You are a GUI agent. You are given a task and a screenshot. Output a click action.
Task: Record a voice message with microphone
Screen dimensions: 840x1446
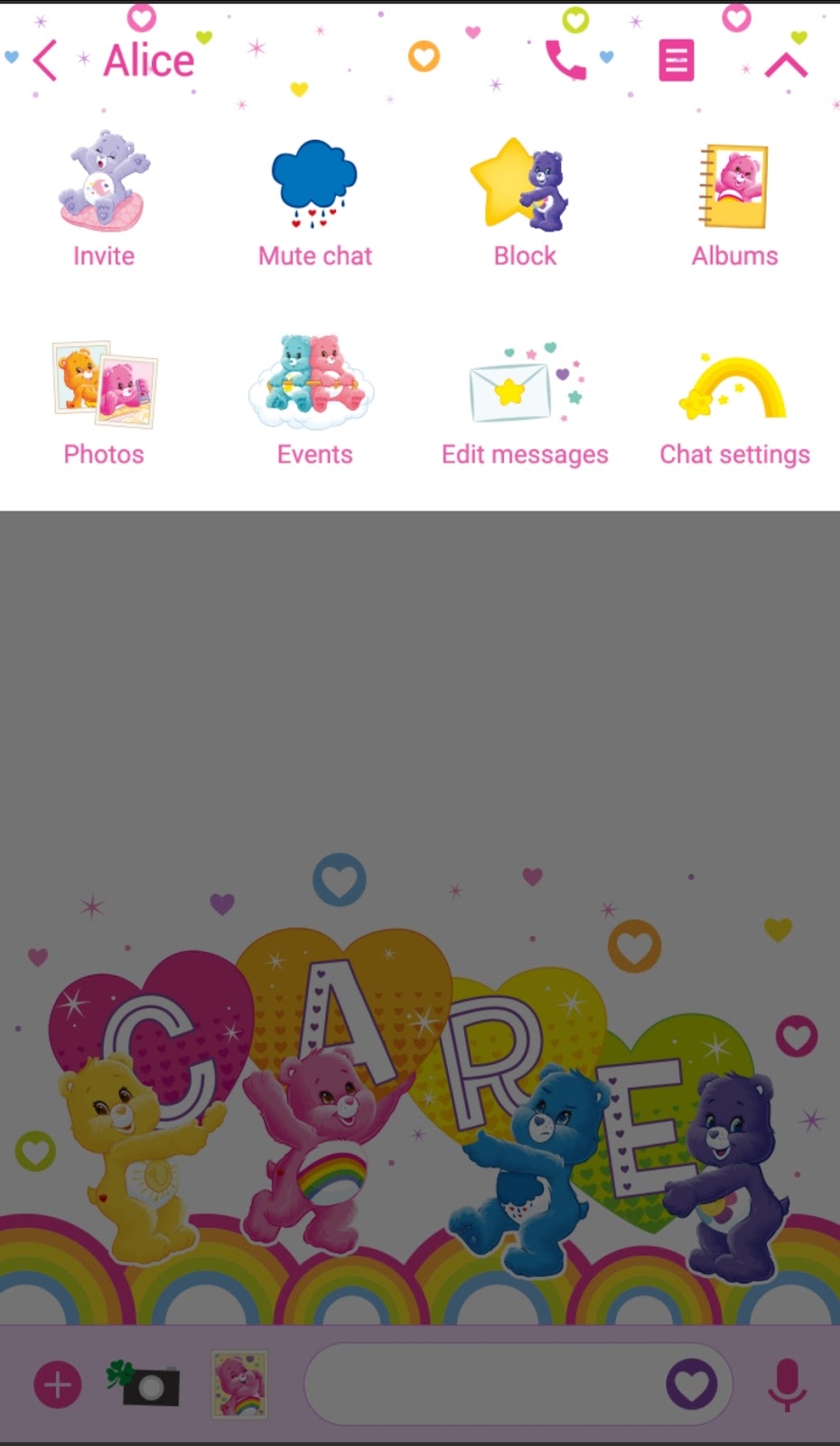point(787,1385)
